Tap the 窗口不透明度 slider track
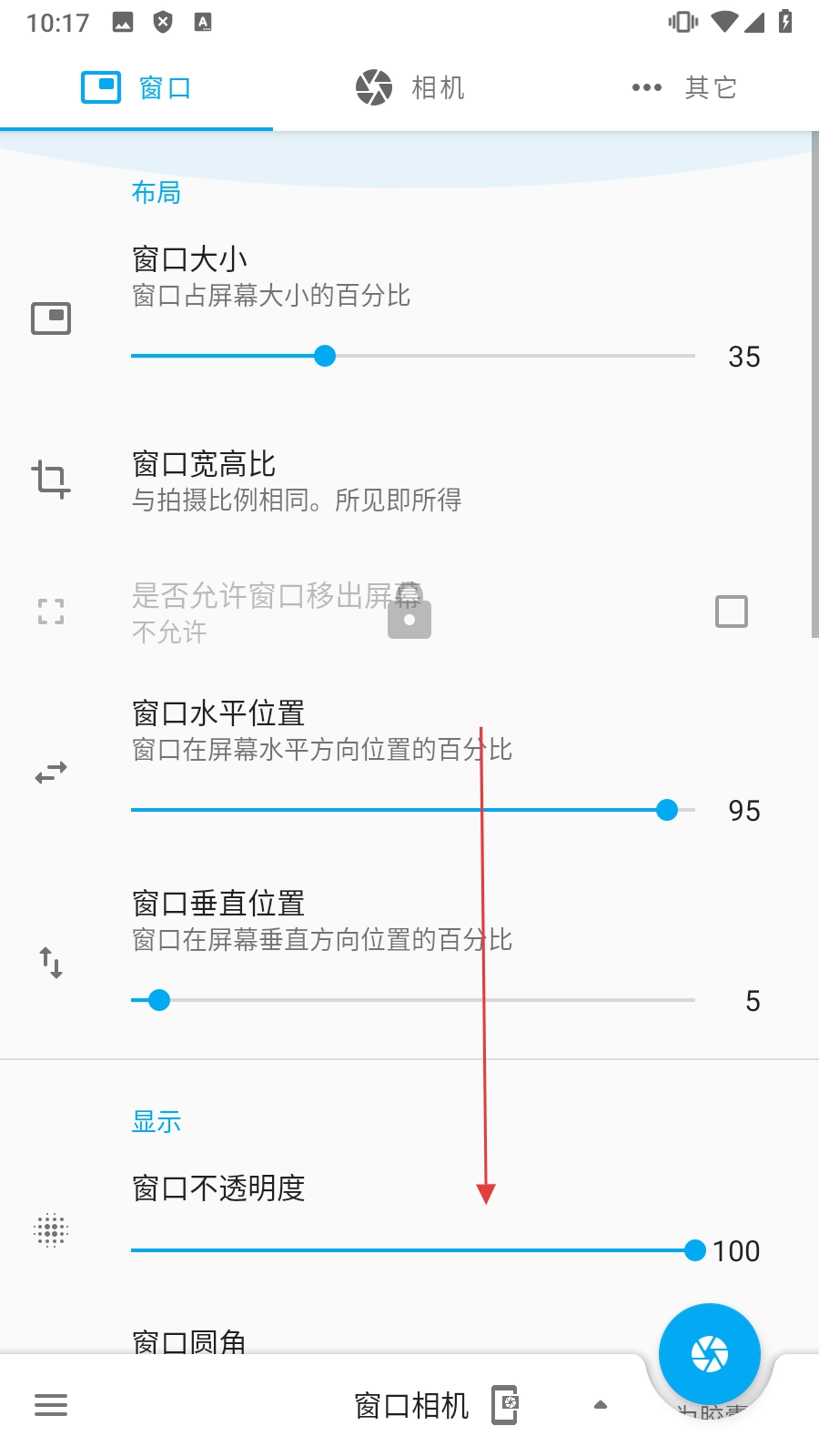 (413, 1250)
